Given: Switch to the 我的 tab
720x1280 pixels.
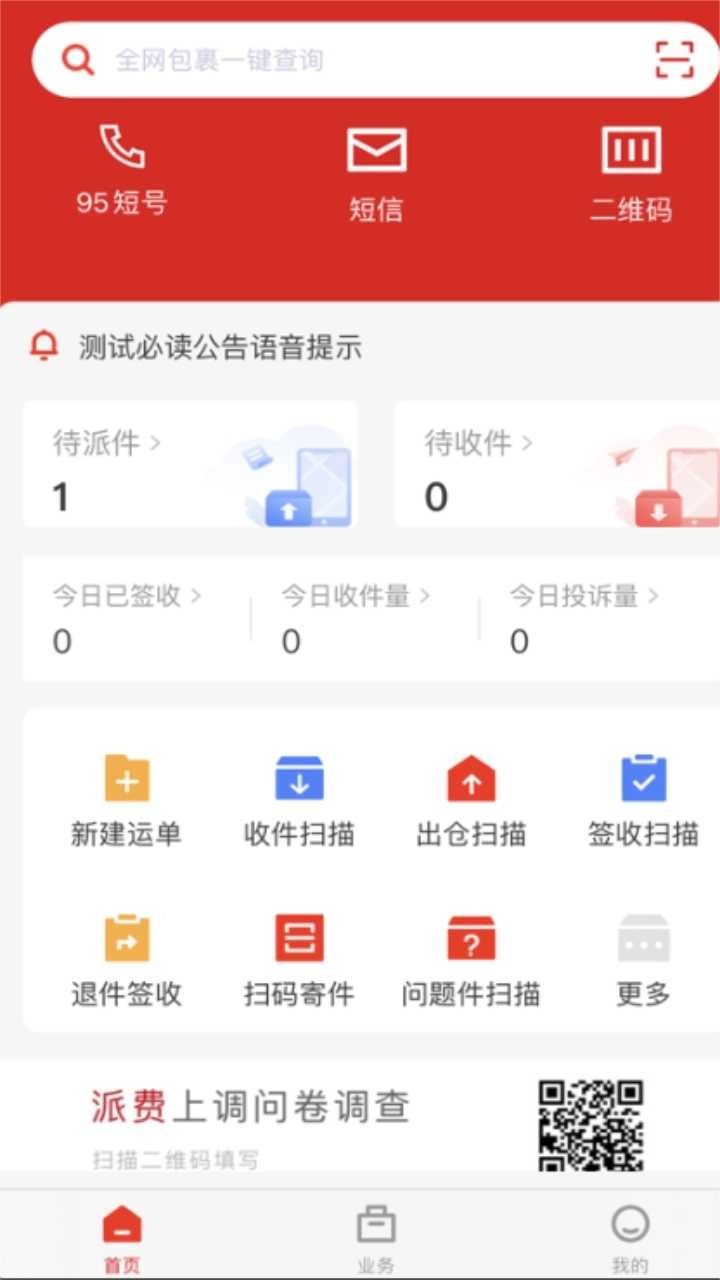Looking at the screenshot, I should click(x=630, y=1236).
